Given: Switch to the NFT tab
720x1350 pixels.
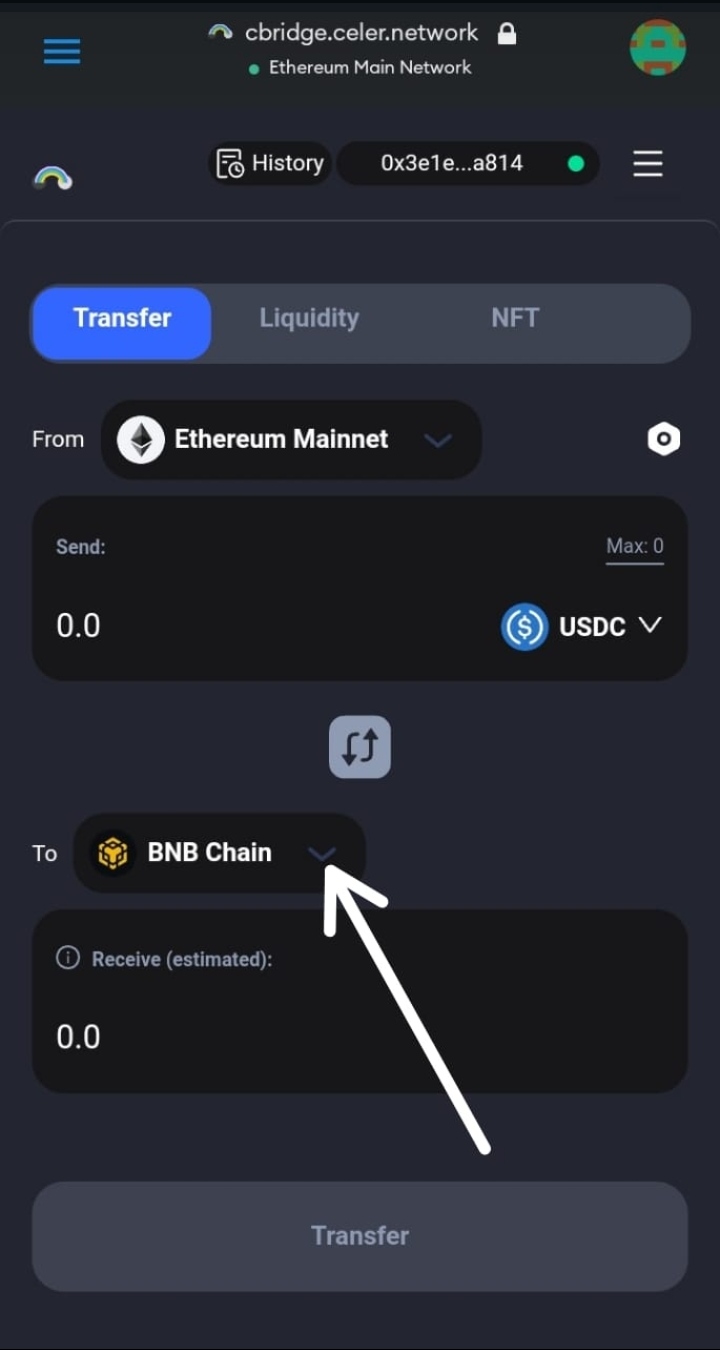Looking at the screenshot, I should pos(515,319).
